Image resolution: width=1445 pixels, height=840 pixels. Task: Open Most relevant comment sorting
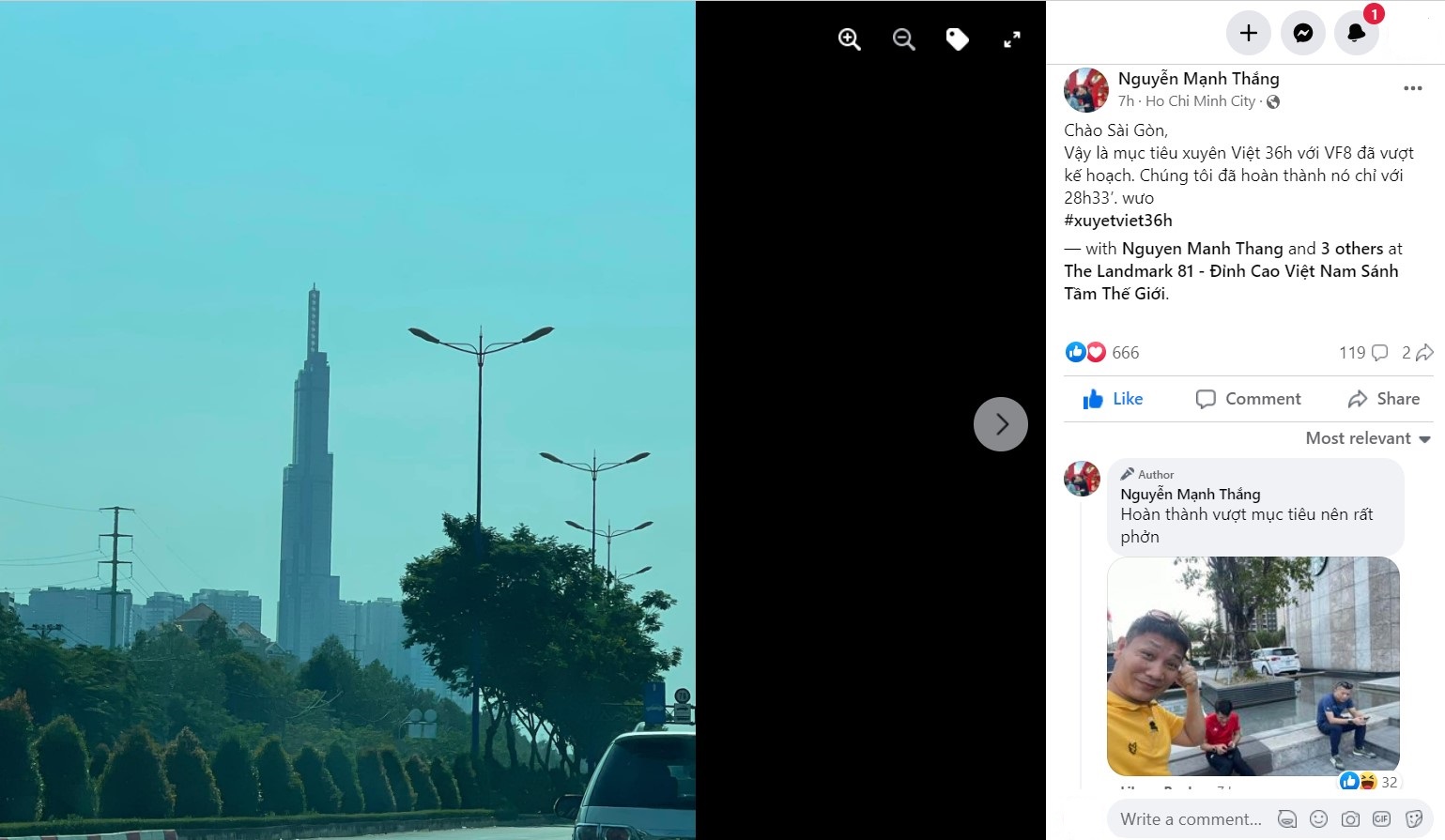coord(1367,438)
